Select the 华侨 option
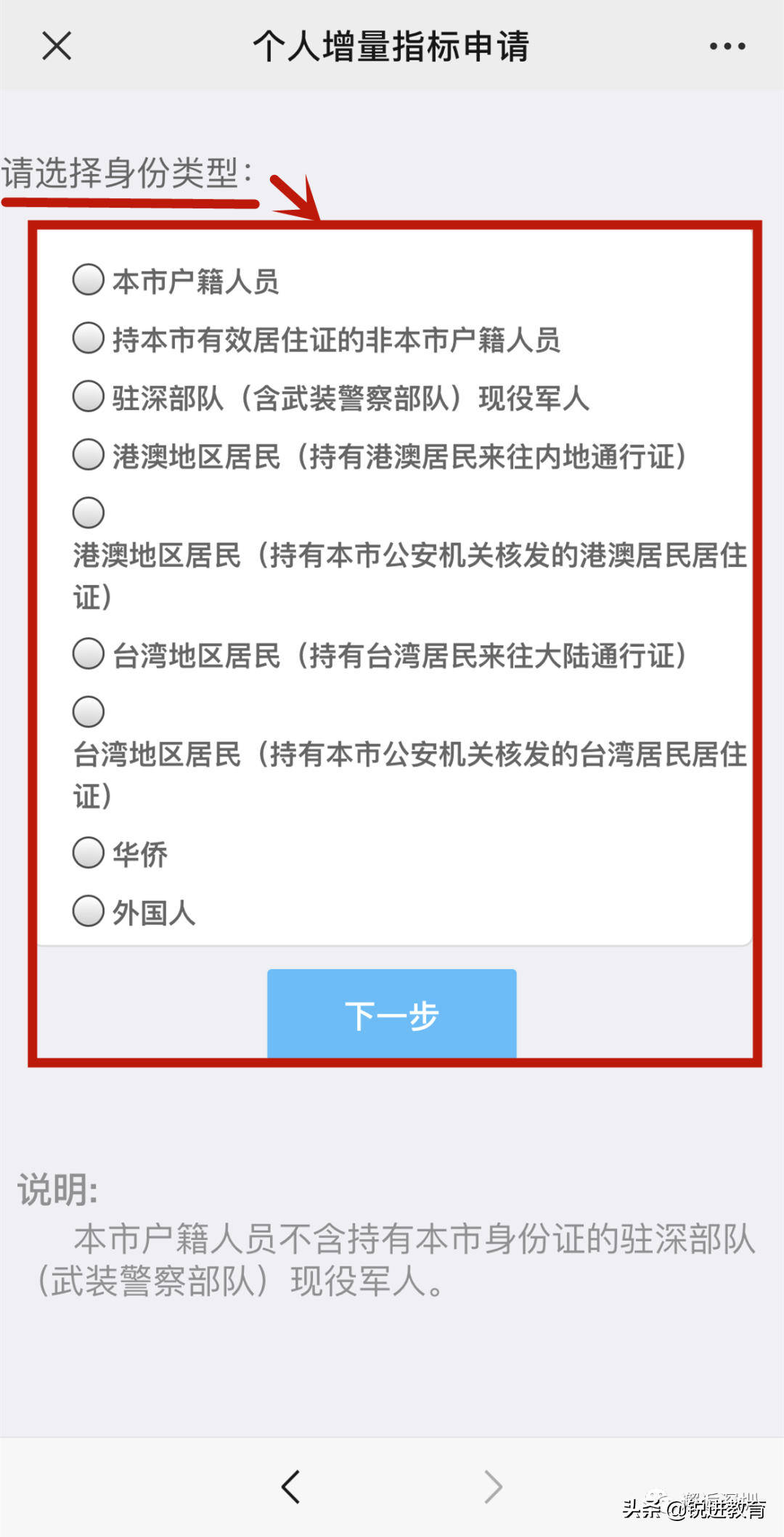 point(89,852)
